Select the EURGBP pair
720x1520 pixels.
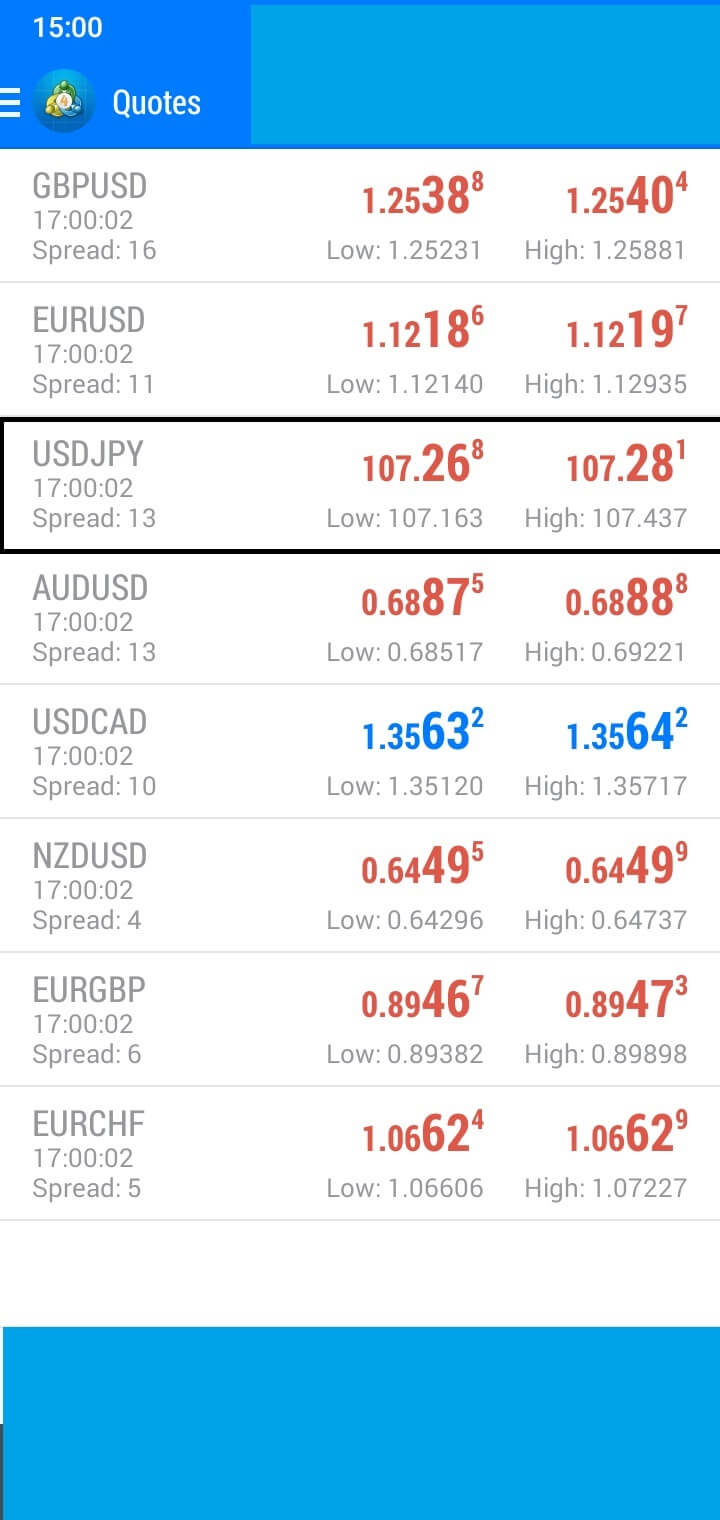tap(360, 1020)
